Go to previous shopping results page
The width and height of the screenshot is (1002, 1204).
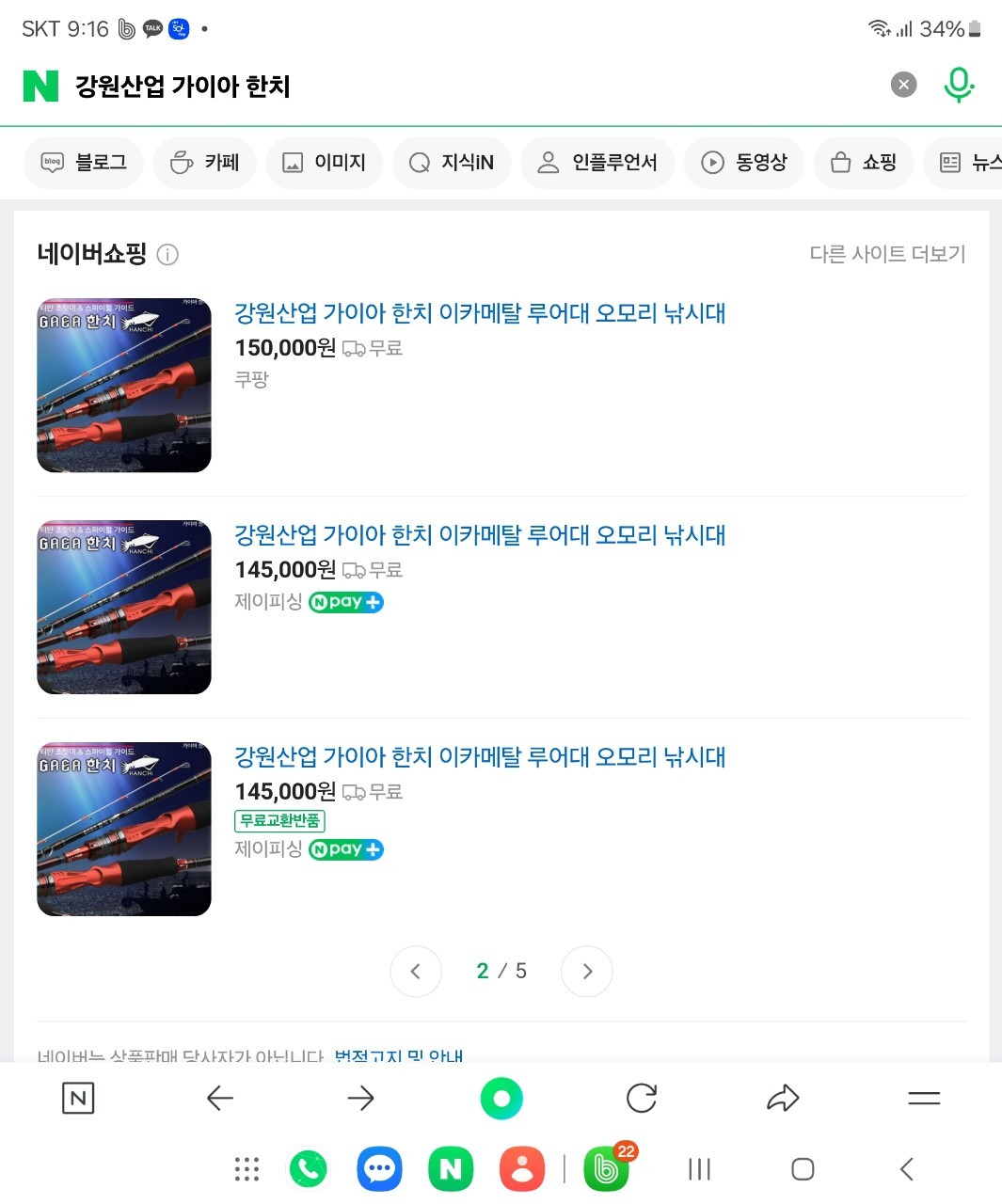pos(416,971)
